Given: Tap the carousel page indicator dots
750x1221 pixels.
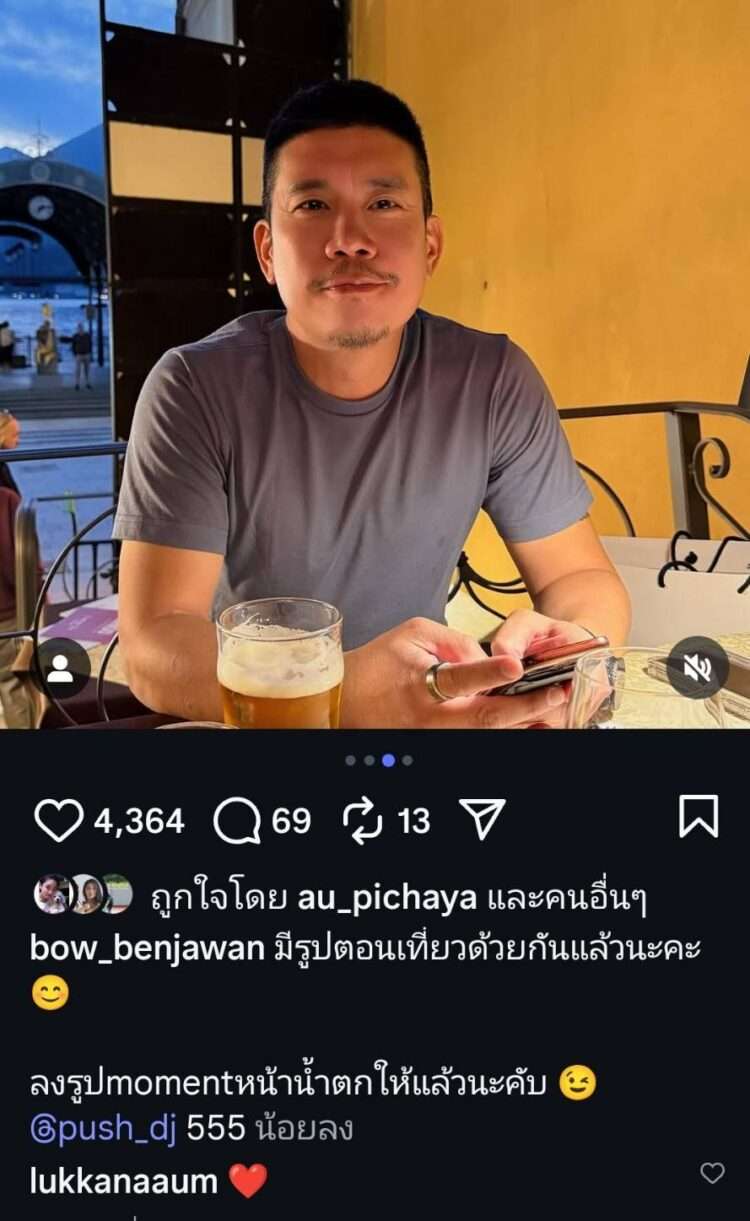Looking at the screenshot, I should (x=378, y=760).
